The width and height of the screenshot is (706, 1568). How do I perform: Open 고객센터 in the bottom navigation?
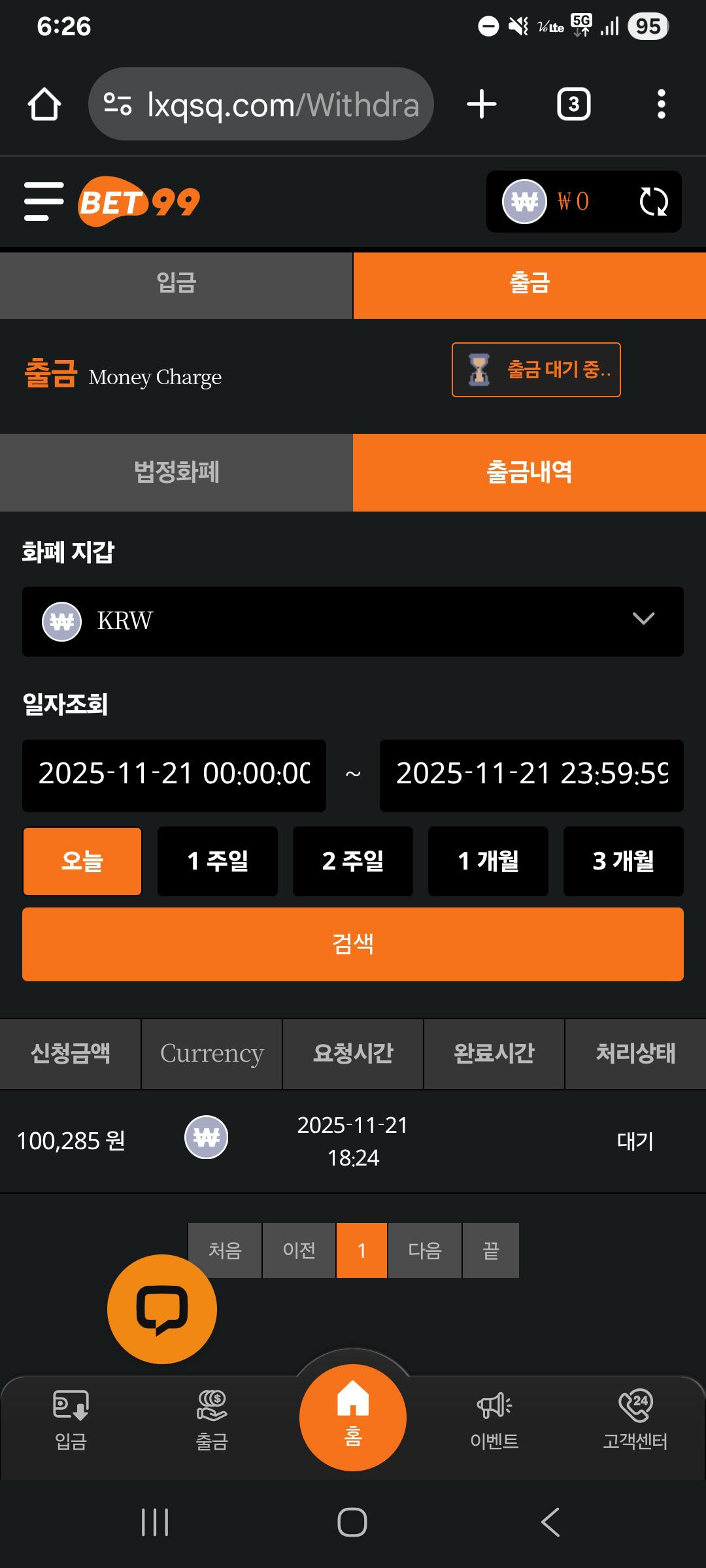[635, 1420]
